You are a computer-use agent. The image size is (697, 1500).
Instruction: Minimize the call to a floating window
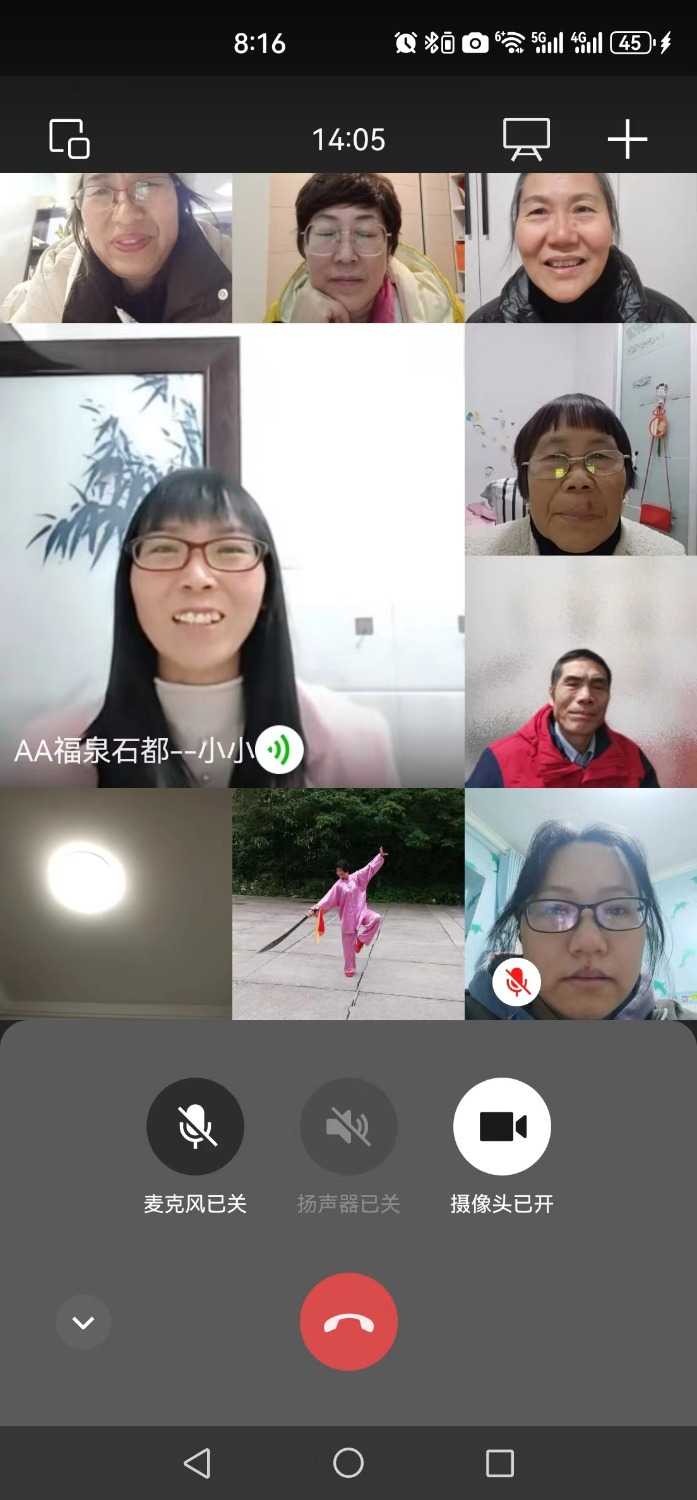coord(69,138)
